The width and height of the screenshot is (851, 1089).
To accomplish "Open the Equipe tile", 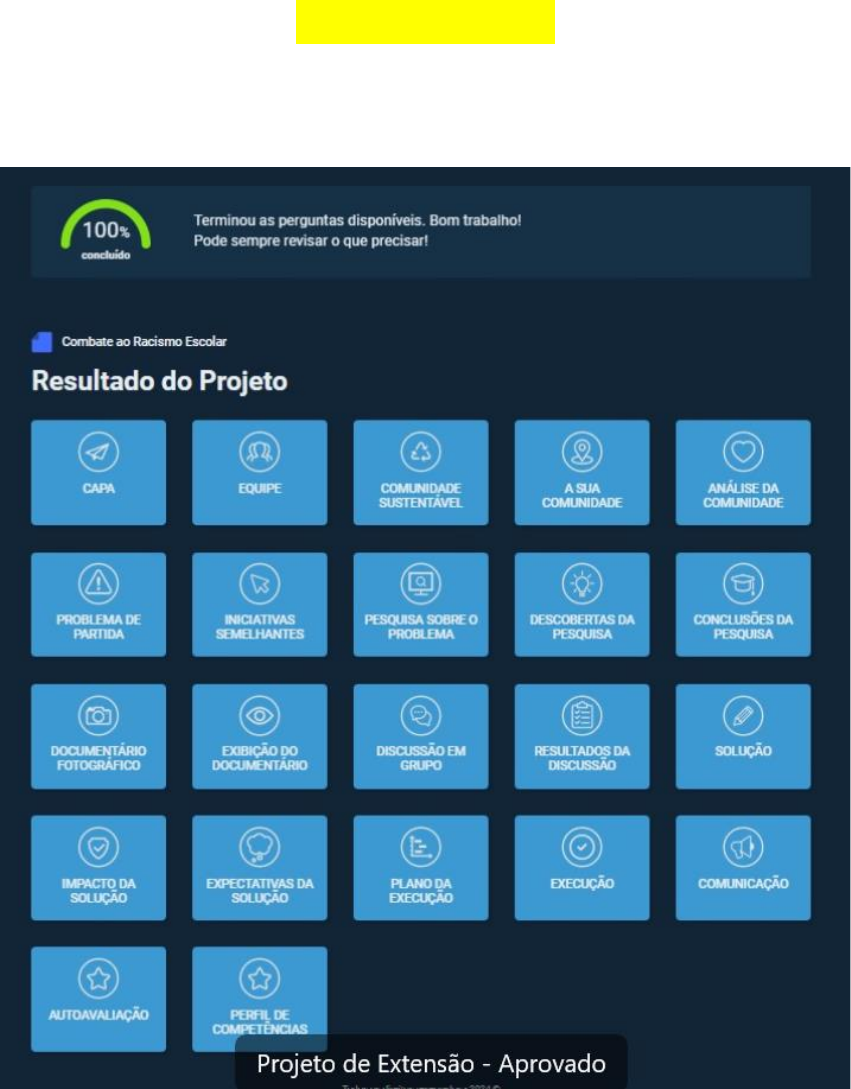I will click(259, 472).
